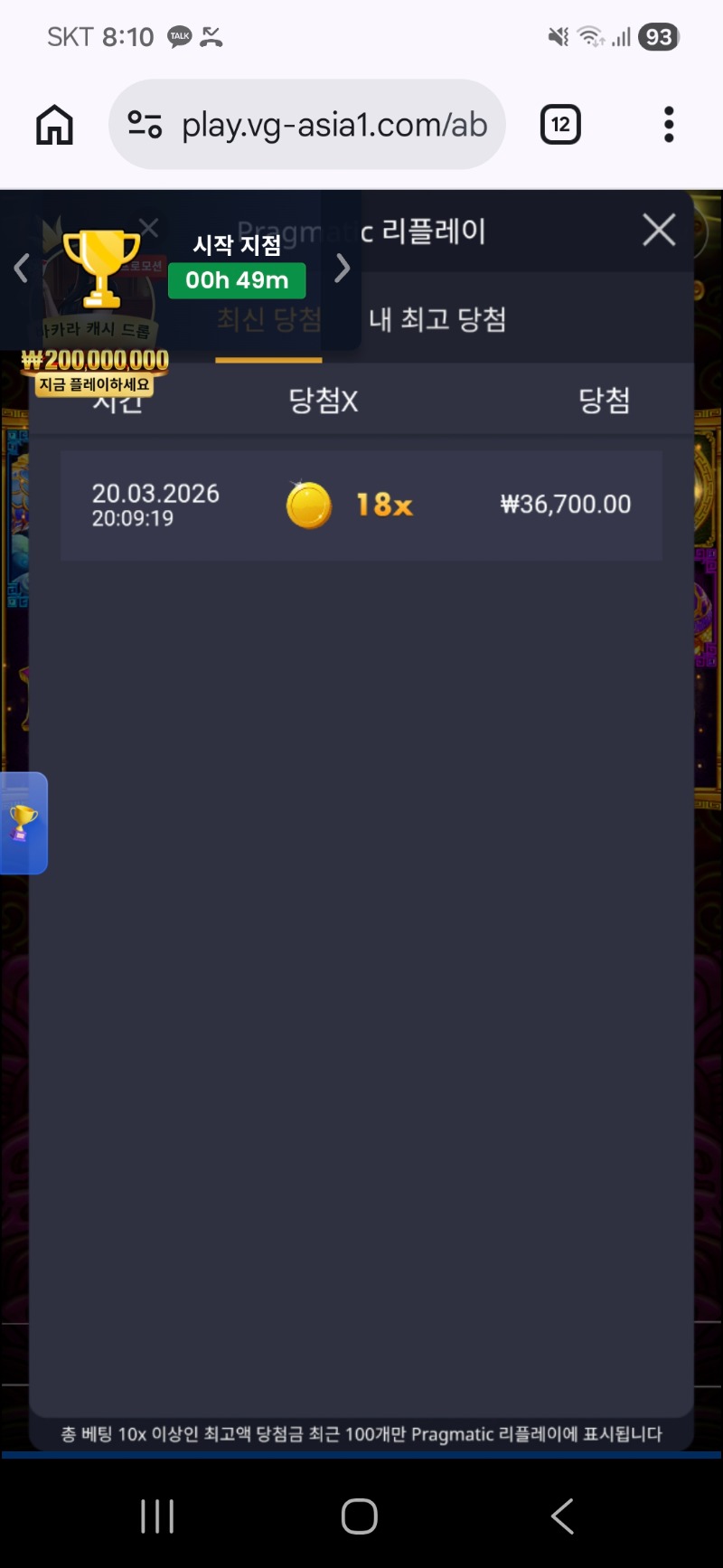This screenshot has width=723, height=1568.
Task: Open the browser overflow menu
Action: coord(669,125)
